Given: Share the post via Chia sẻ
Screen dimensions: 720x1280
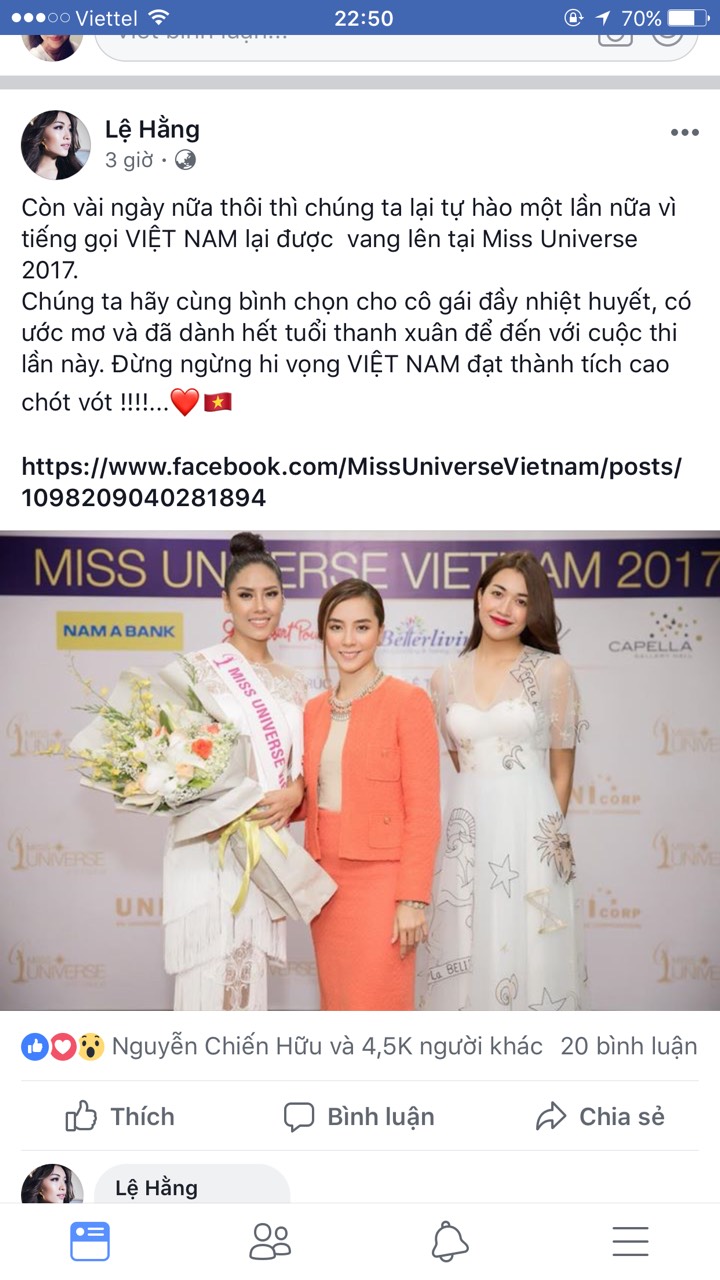Looking at the screenshot, I should coord(600,1116).
